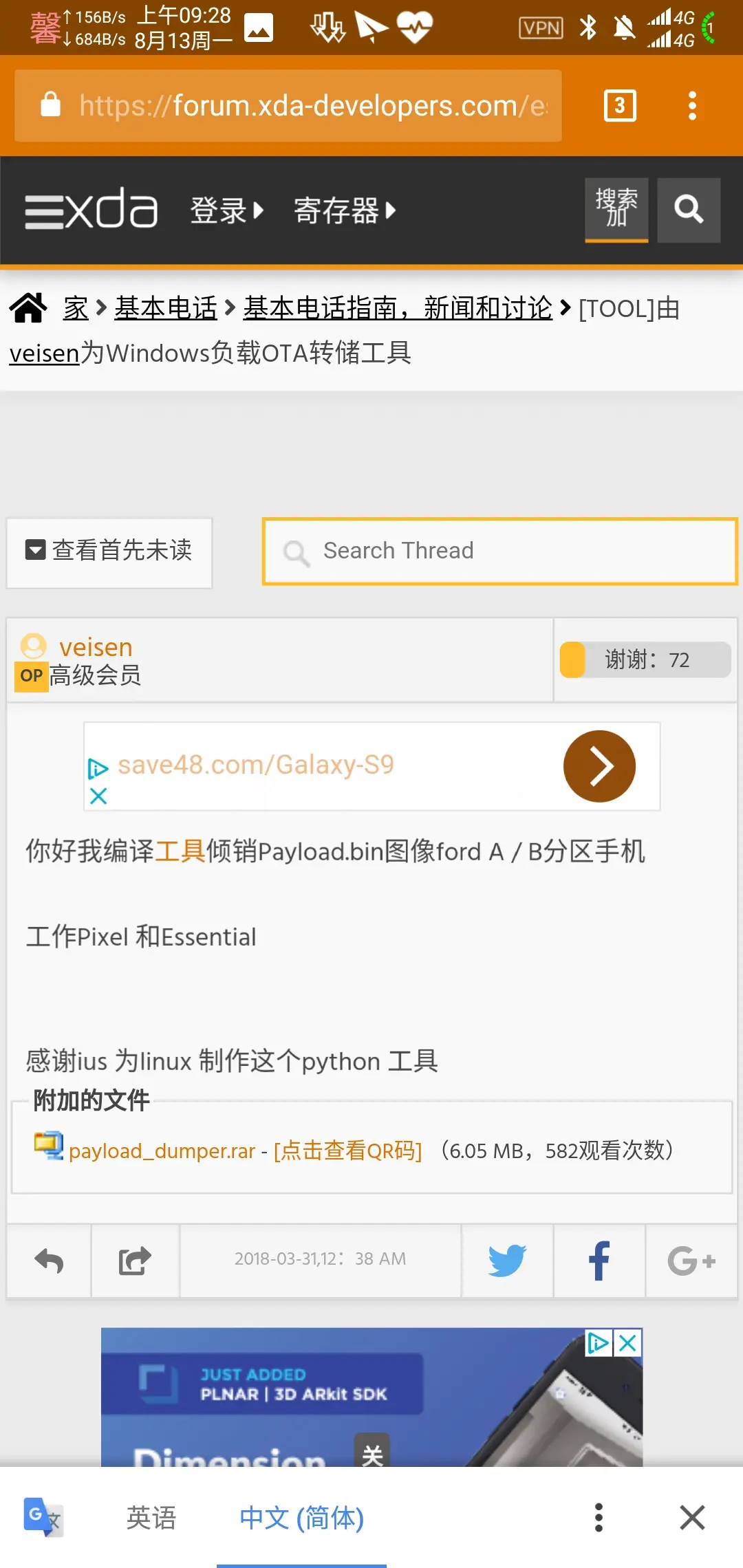Viewport: 743px width, 1568px height.
Task: Open veisen's user profile
Action: [96, 647]
